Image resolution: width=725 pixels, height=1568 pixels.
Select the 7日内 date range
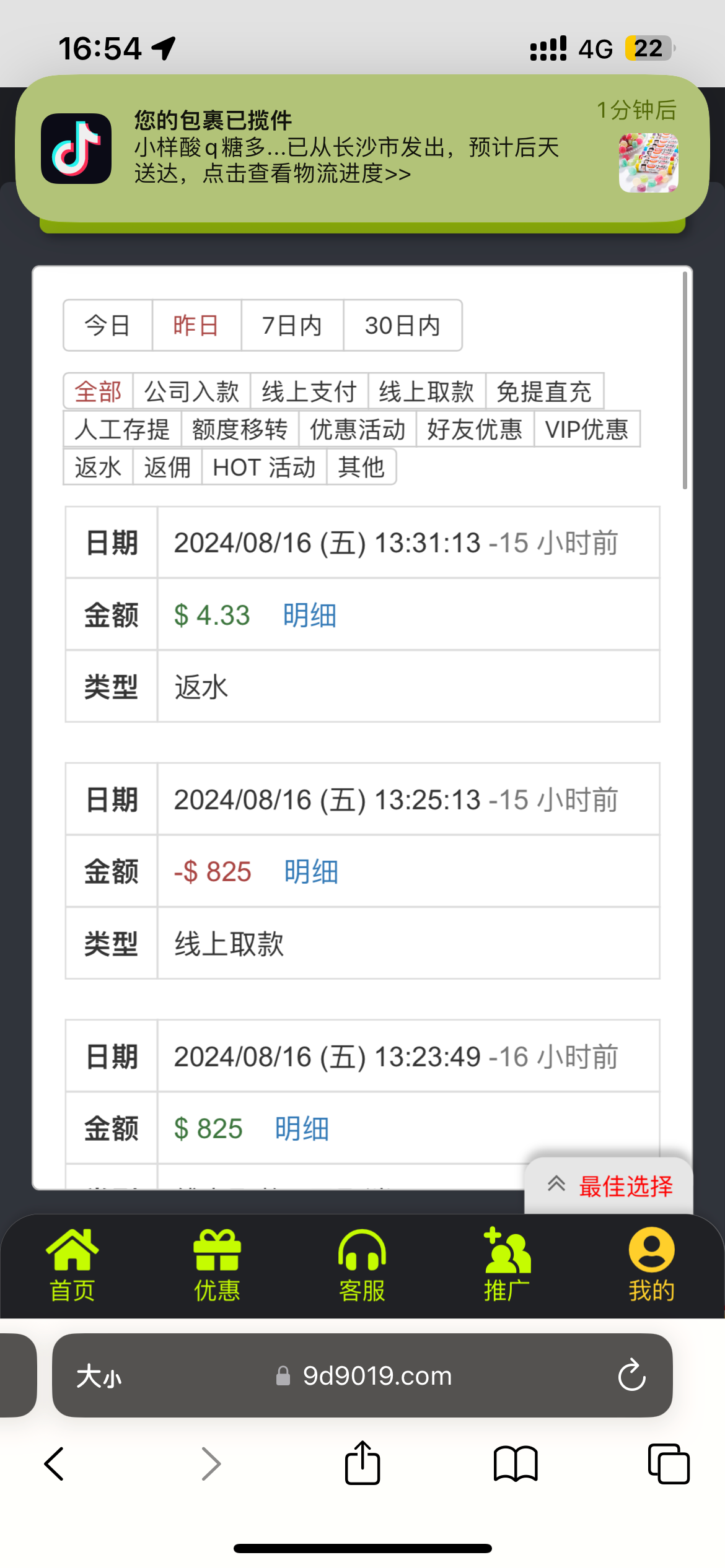(292, 325)
